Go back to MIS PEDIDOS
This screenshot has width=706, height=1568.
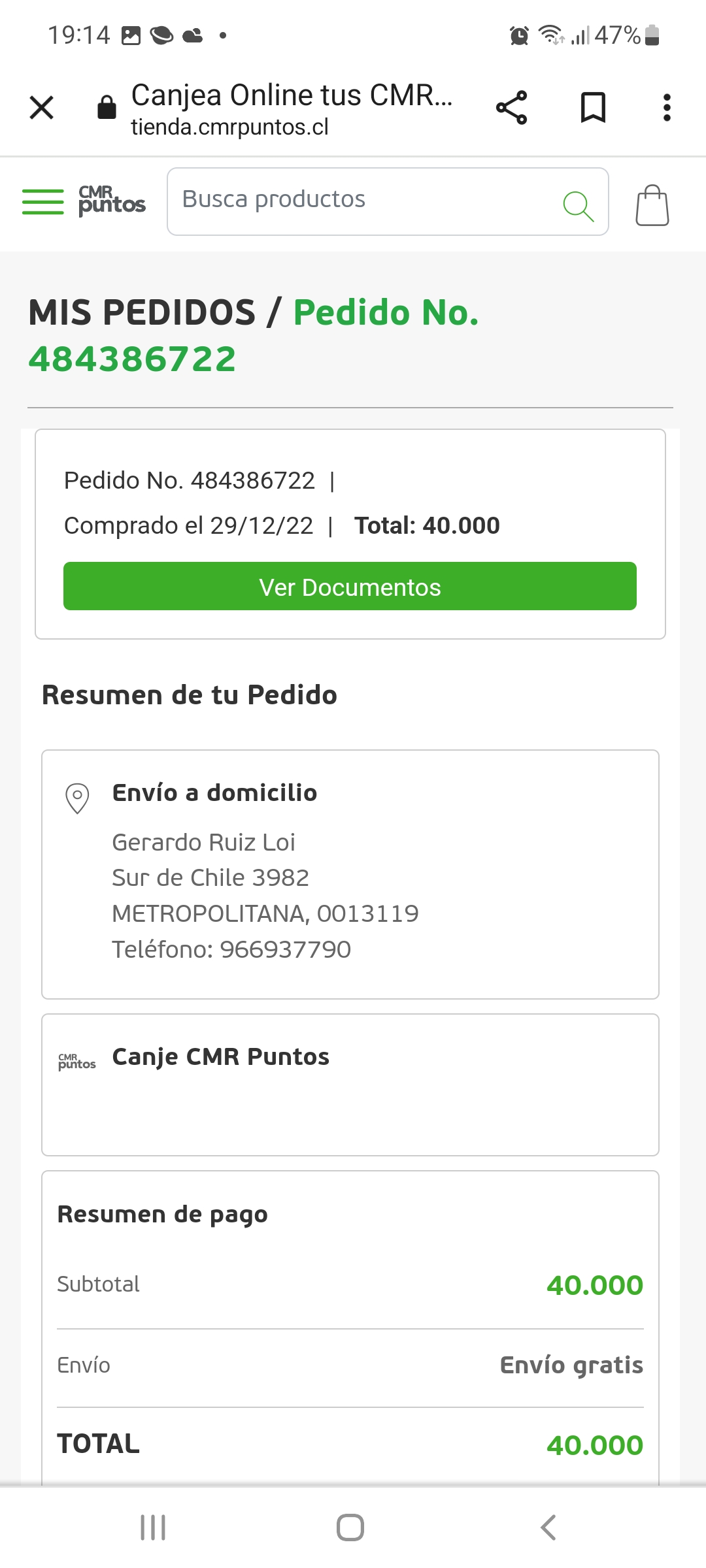point(142,312)
